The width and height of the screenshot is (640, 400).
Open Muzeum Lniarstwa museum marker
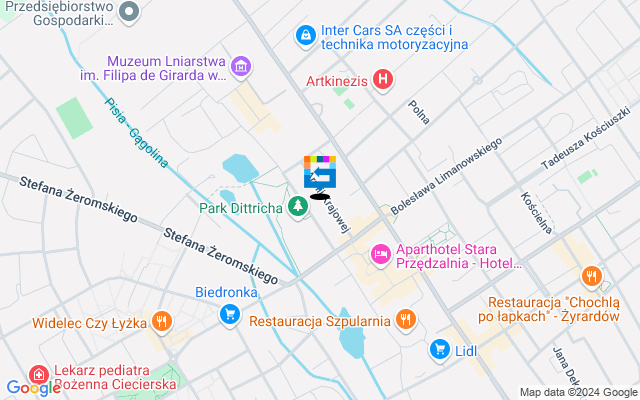(x=240, y=66)
